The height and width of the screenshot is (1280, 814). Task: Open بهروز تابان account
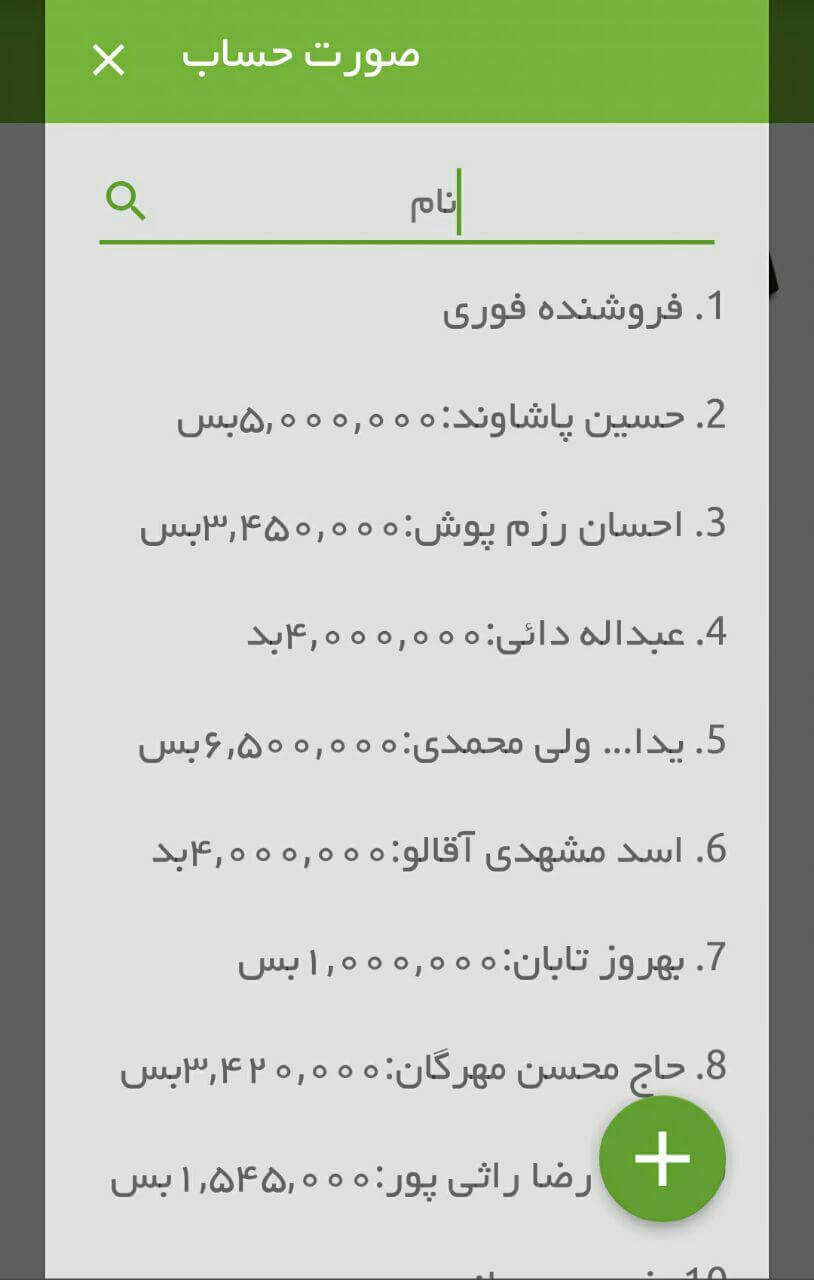480,961
